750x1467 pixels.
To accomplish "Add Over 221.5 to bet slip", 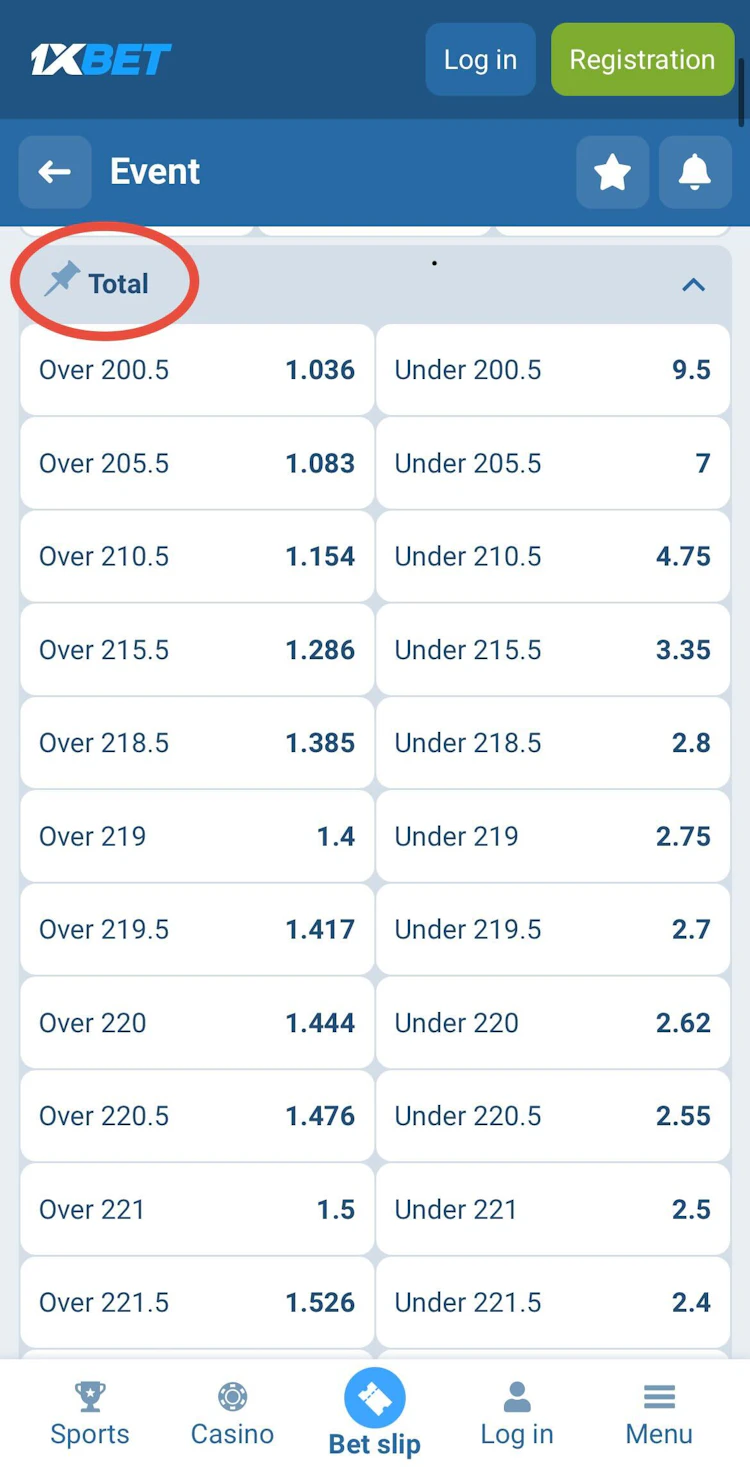I will point(197,1302).
